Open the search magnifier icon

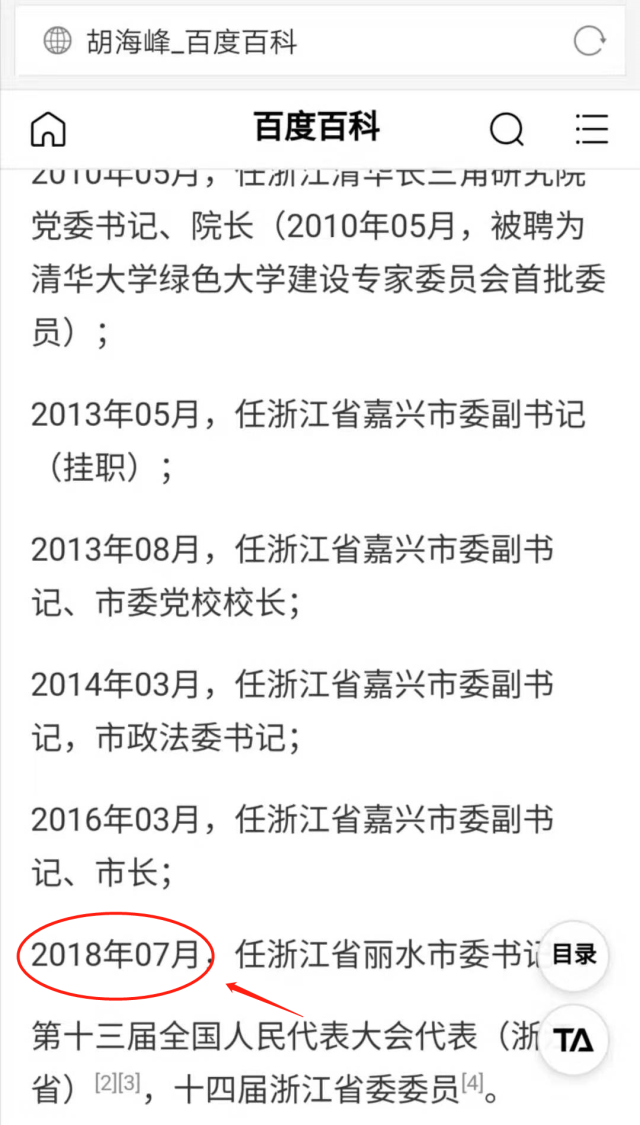click(x=507, y=130)
